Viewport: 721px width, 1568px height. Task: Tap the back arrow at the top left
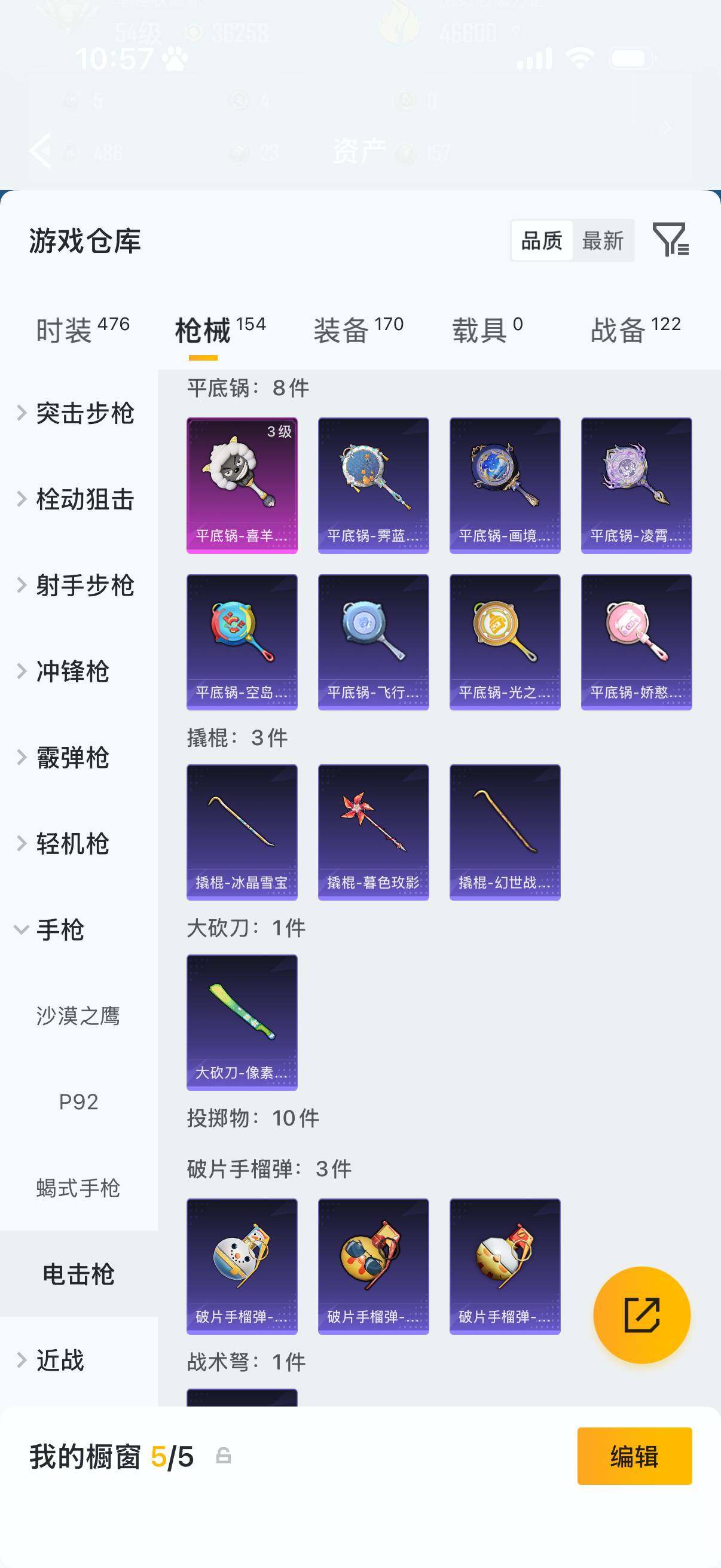[x=40, y=151]
